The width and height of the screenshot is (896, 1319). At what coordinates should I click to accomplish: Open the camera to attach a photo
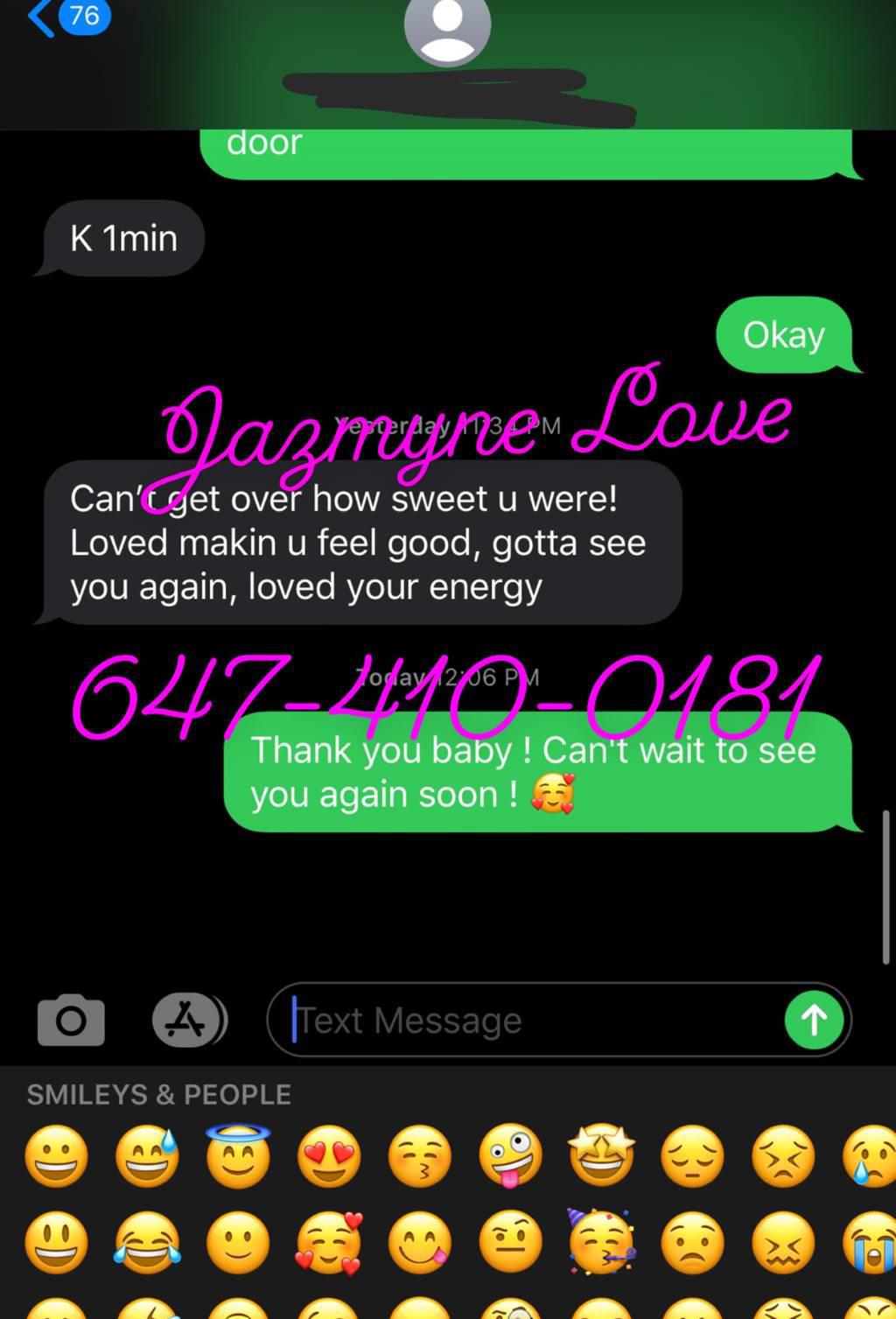[x=71, y=1020]
